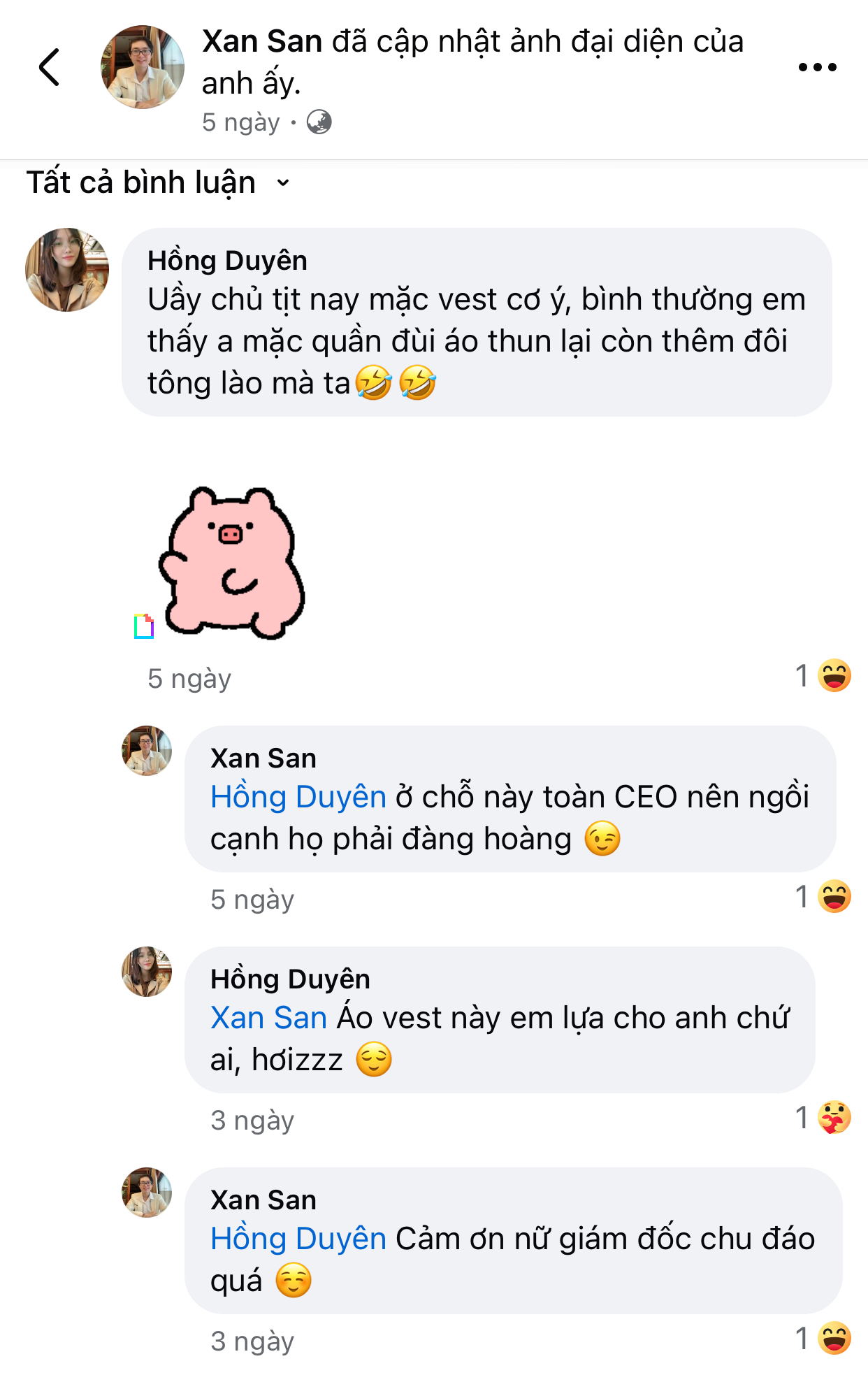Tap Xan San mention in vest reply
Screen dimensions: 868x1375
pyautogui.click(x=269, y=1018)
